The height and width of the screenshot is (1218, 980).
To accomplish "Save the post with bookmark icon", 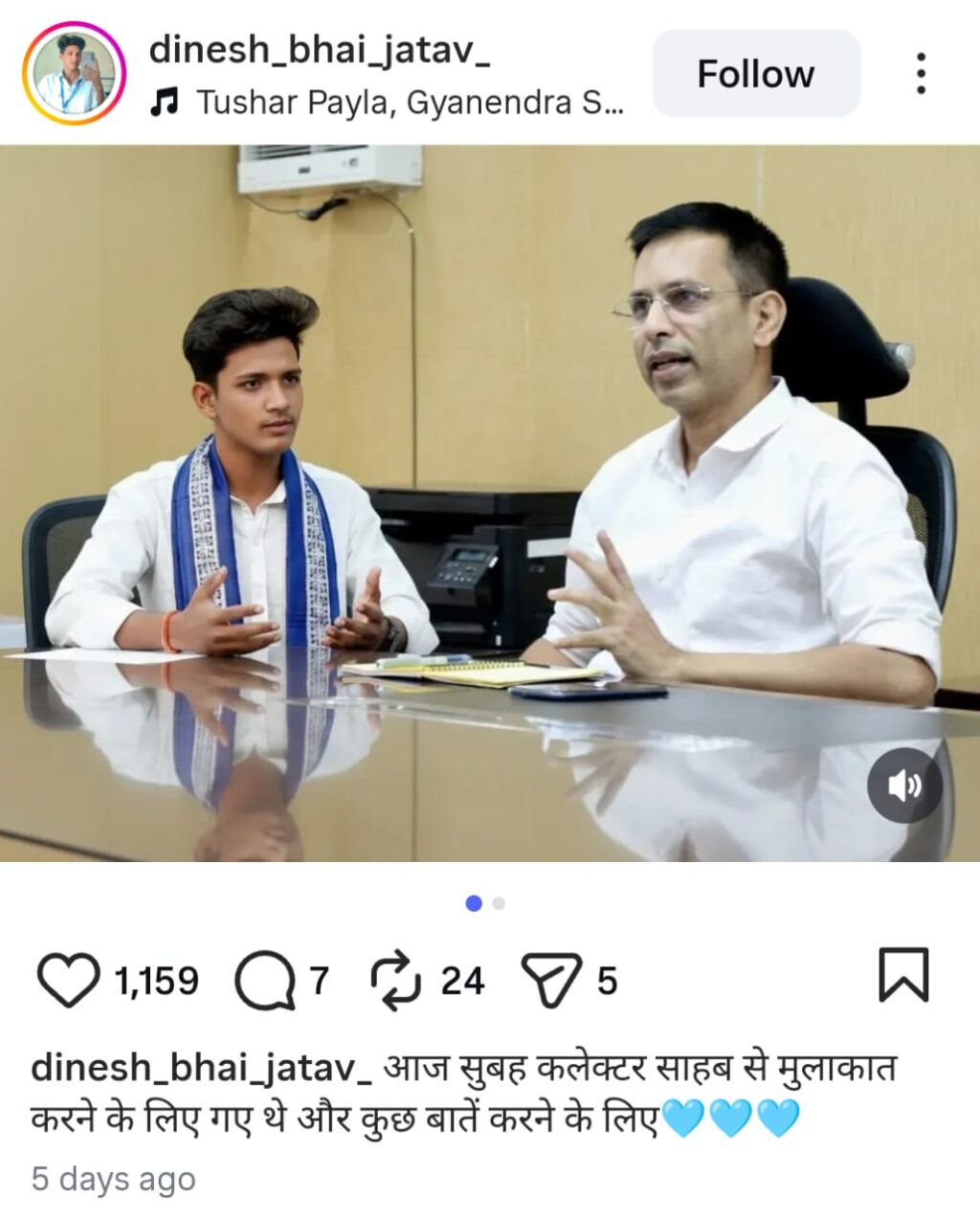I will (x=903, y=975).
